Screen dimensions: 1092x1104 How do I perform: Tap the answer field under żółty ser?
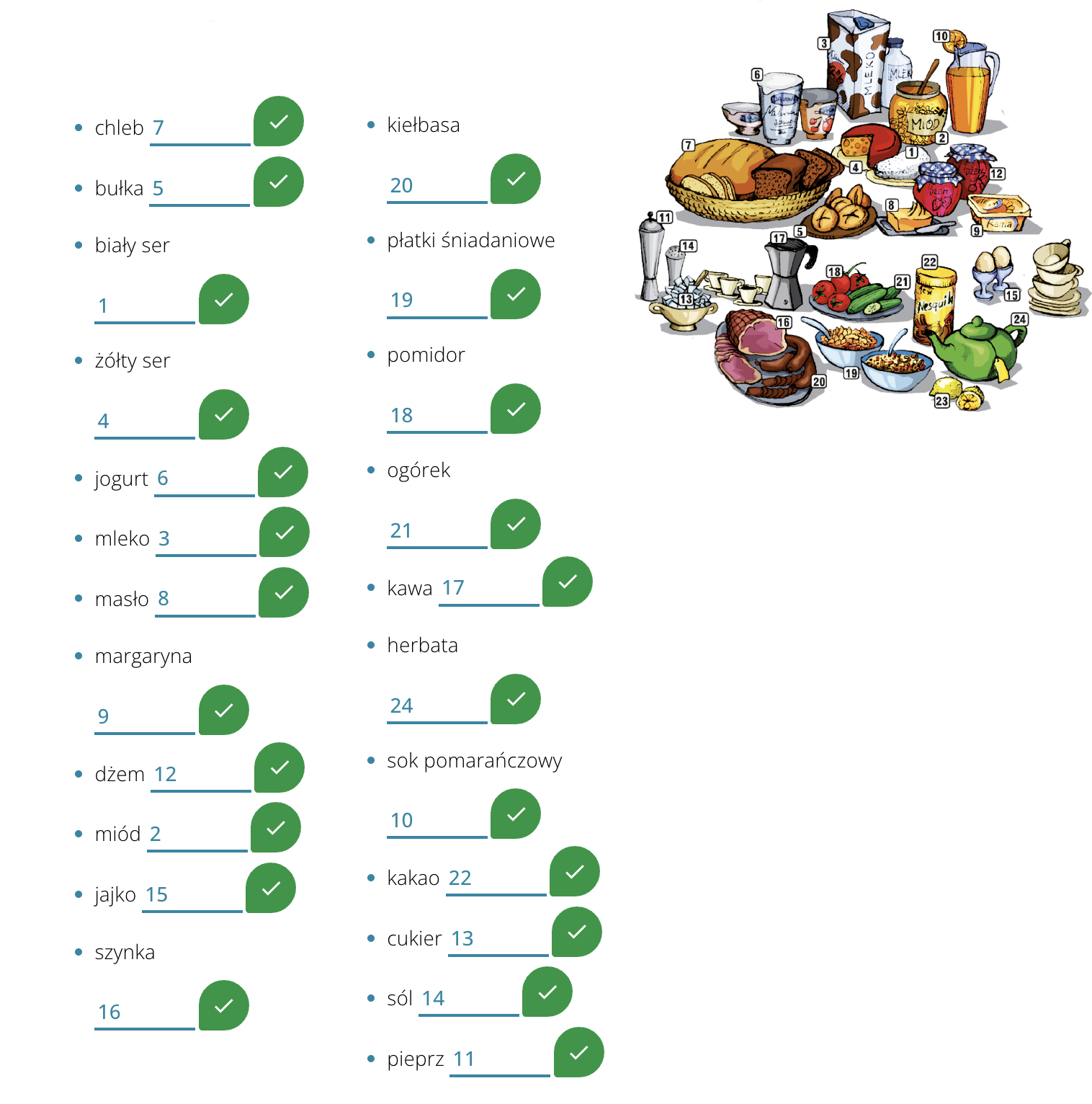(144, 423)
